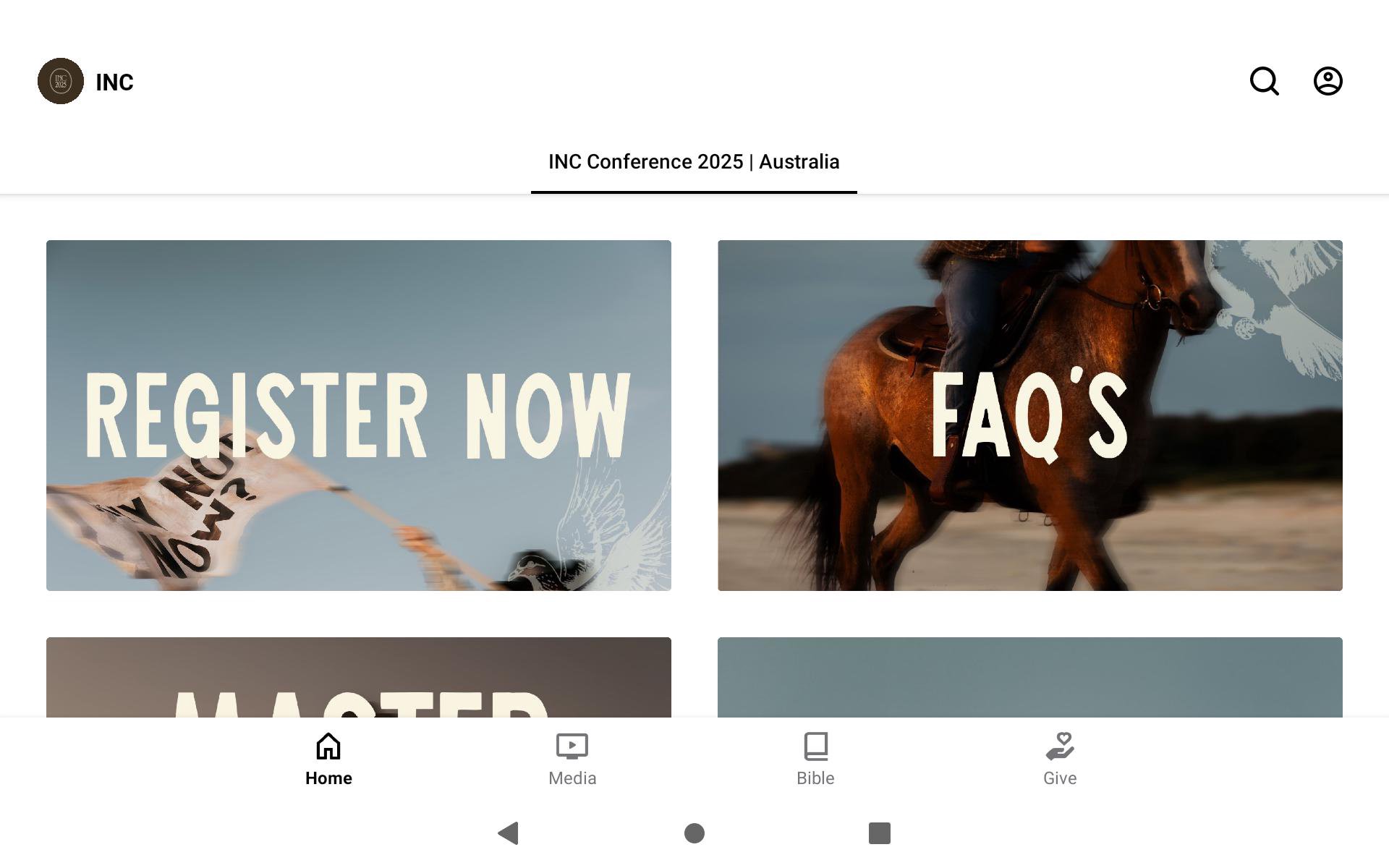
Task: Go back using the system back button
Action: tap(509, 833)
